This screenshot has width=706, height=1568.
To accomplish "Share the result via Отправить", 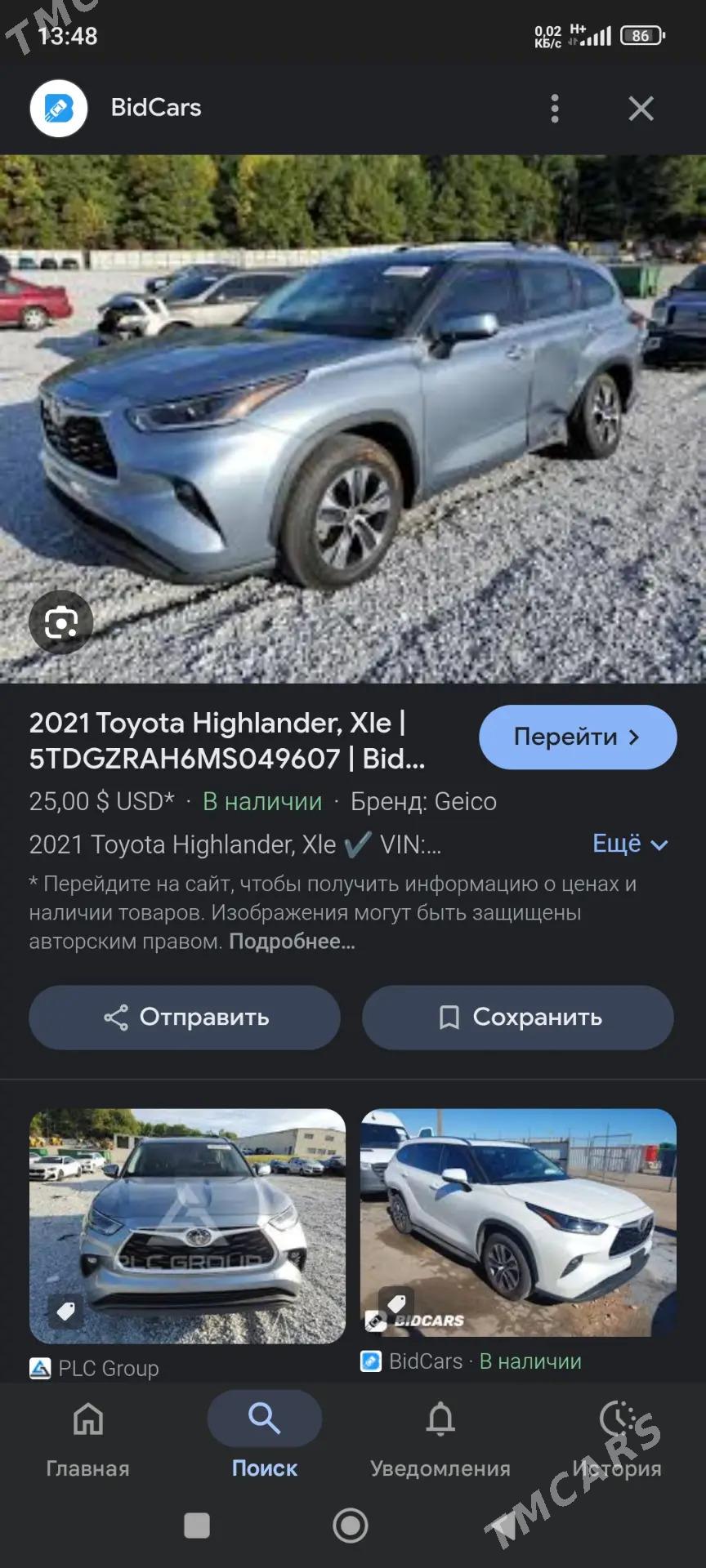I will (185, 1017).
